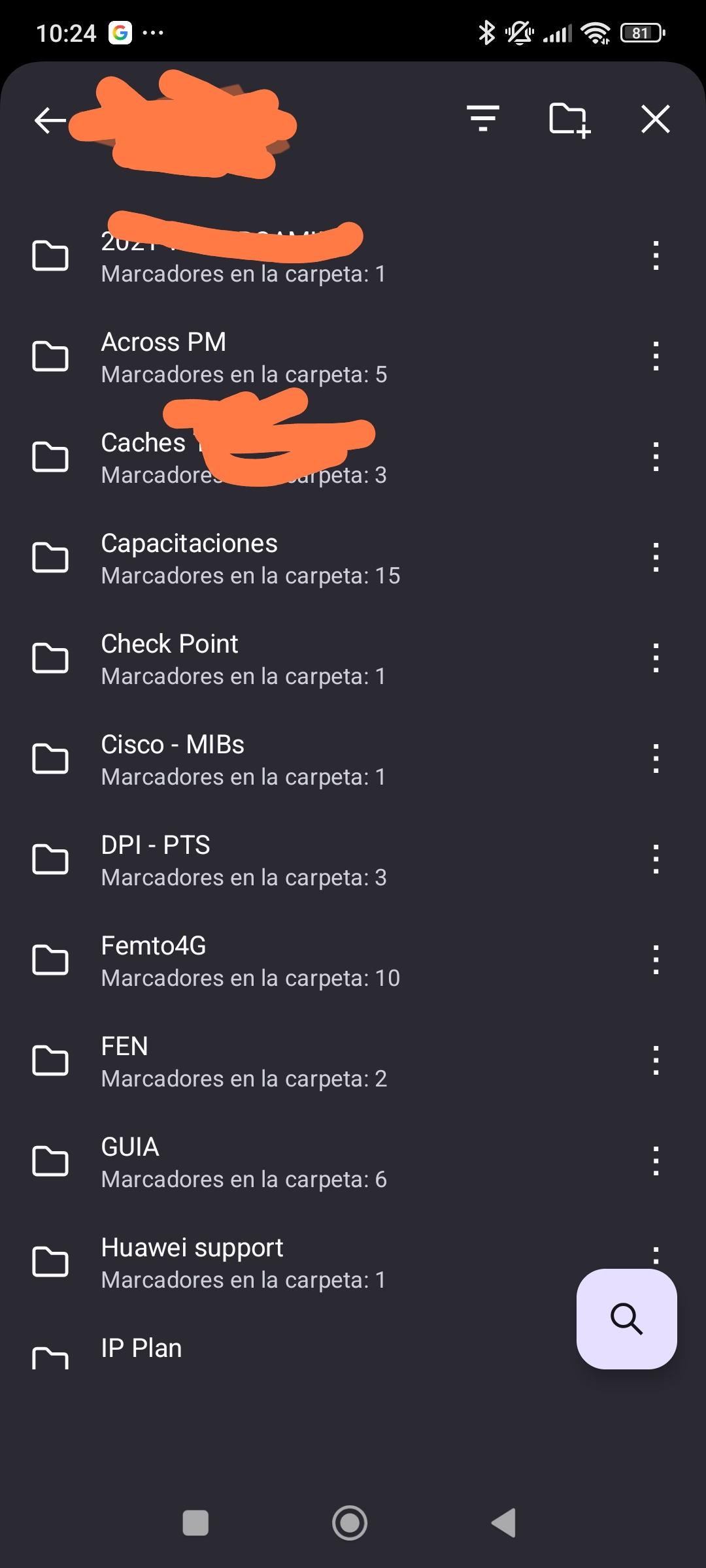Show more options for GUIA

point(656,1162)
